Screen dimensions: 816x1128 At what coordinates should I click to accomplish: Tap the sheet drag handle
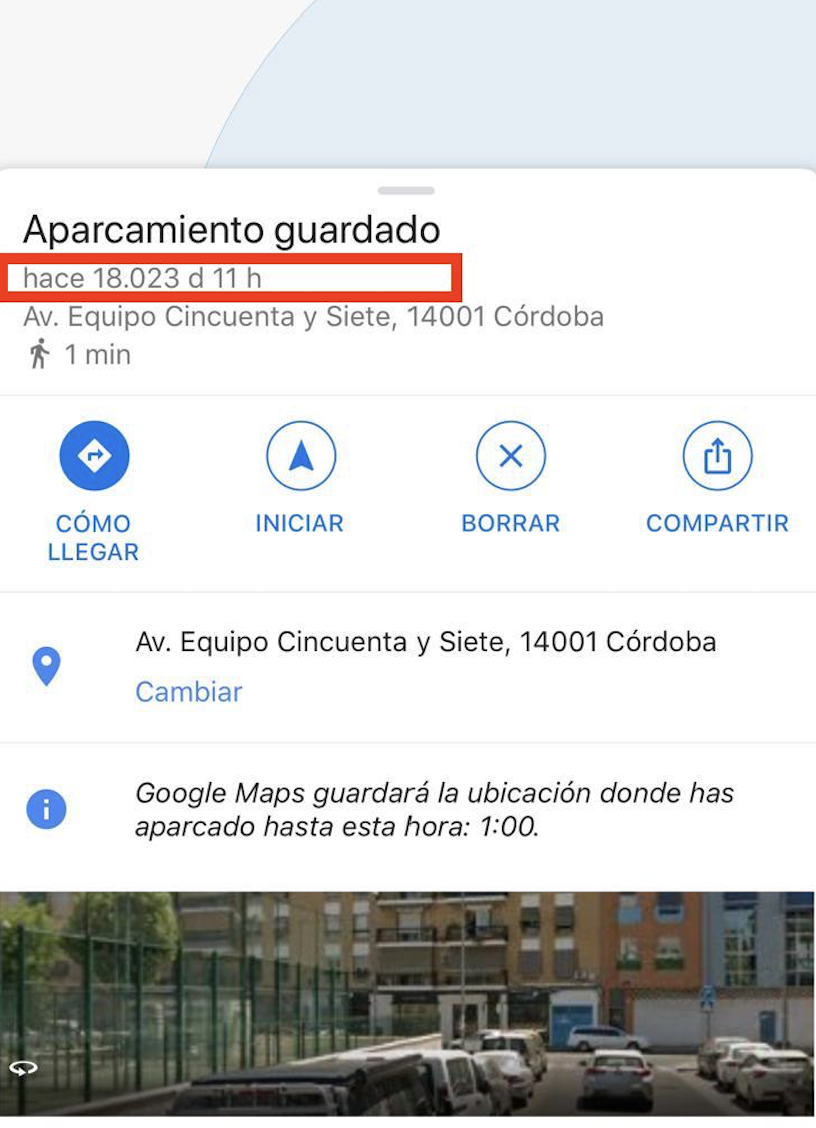(407, 190)
